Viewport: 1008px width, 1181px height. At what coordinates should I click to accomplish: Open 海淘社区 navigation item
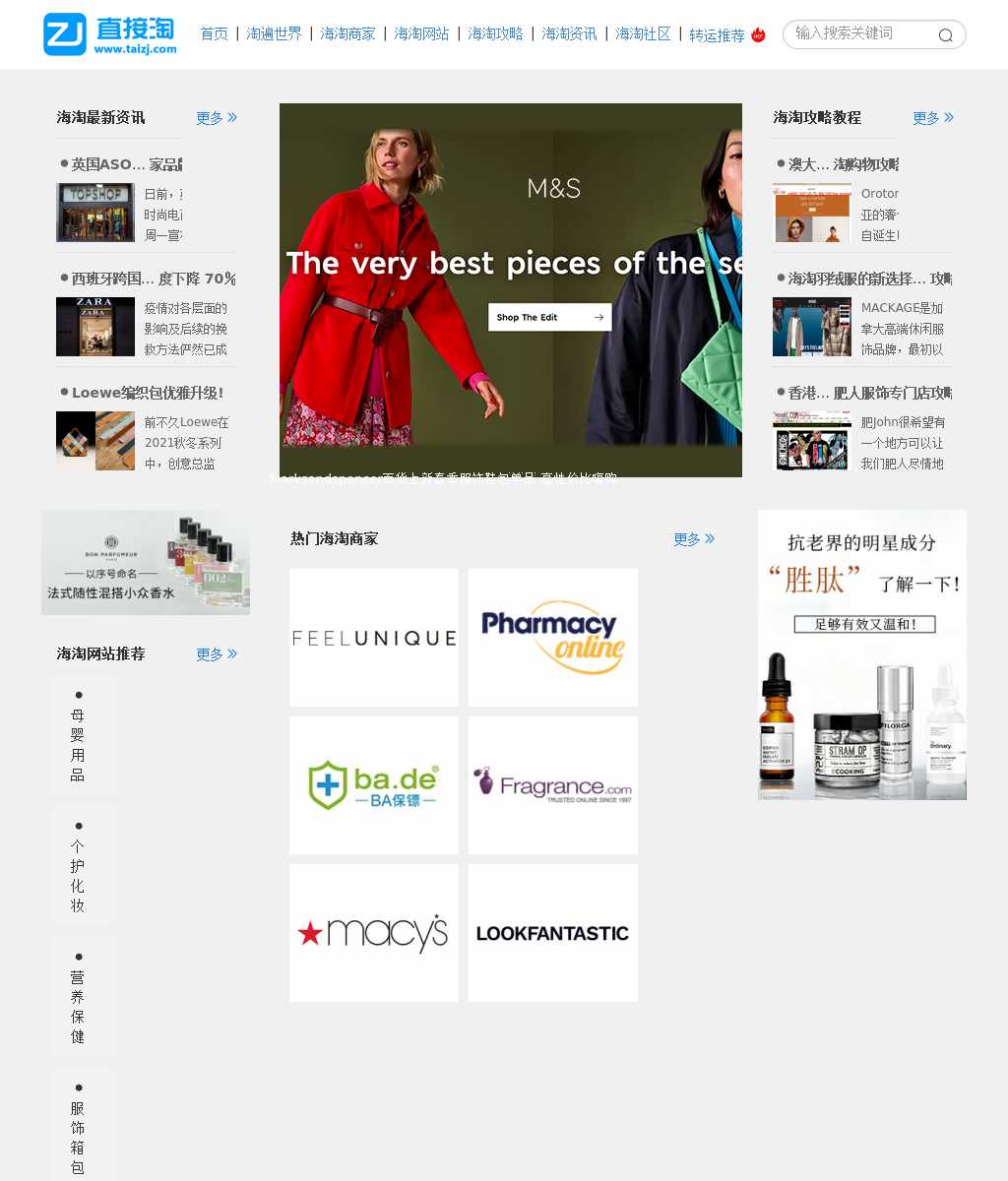[x=643, y=33]
